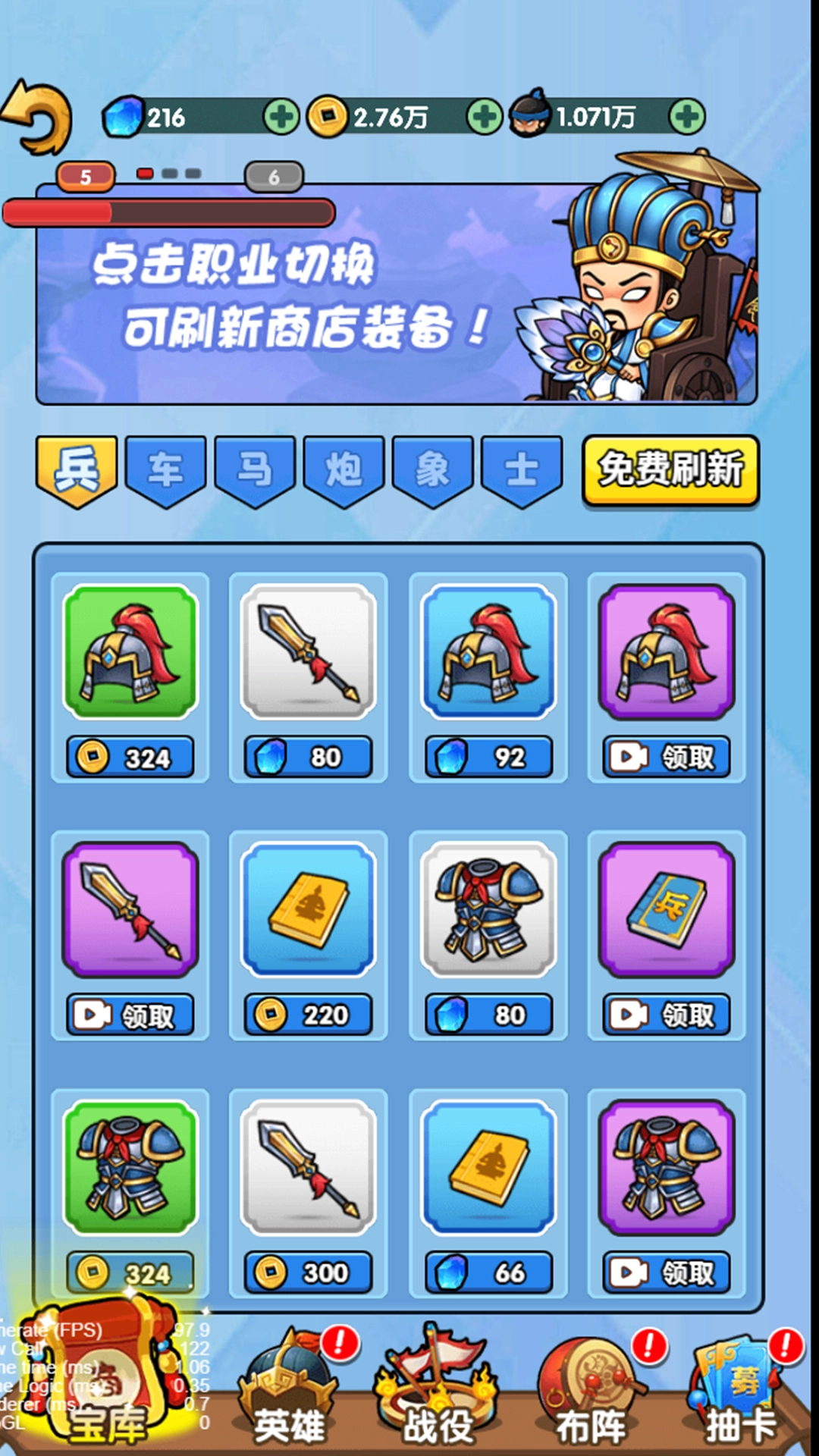Tap the yellow back arrow
This screenshot has height=1456, width=819.
coord(38,118)
